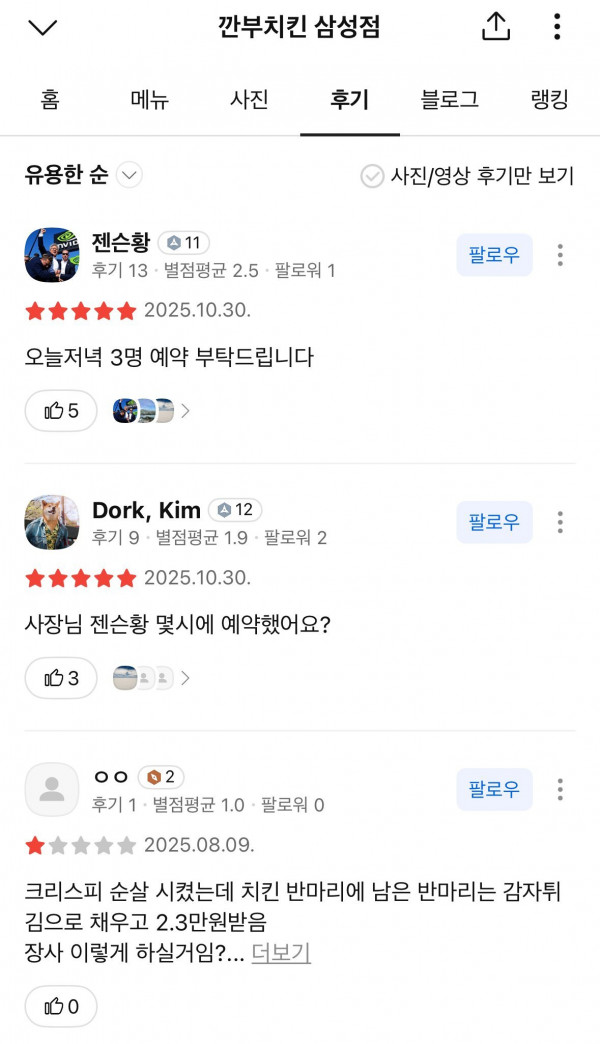Follow reviewer 젠슨황
600x1044 pixels.
pyautogui.click(x=494, y=255)
